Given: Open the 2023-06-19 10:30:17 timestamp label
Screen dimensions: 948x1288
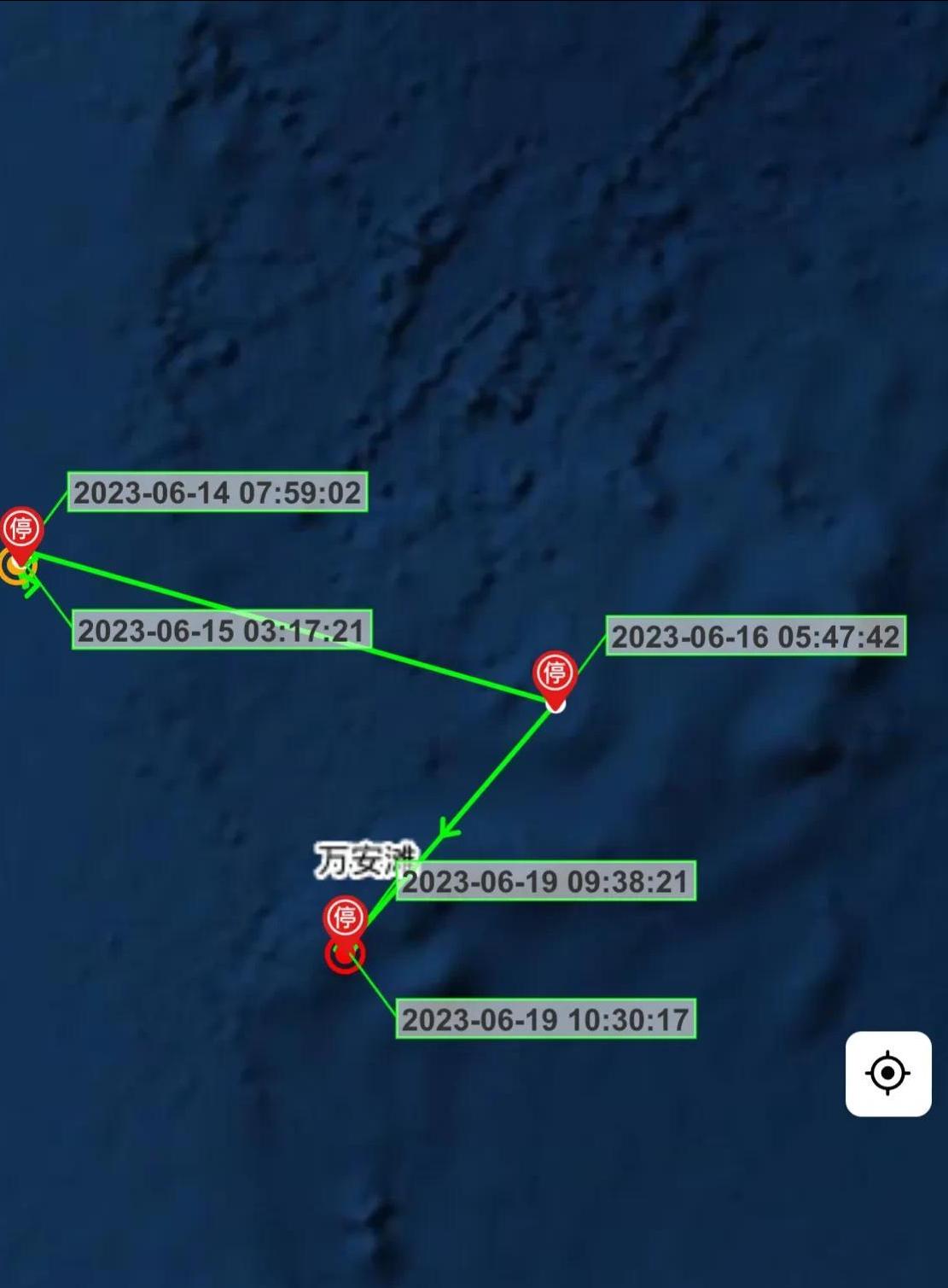Looking at the screenshot, I should pyautogui.click(x=545, y=1019).
